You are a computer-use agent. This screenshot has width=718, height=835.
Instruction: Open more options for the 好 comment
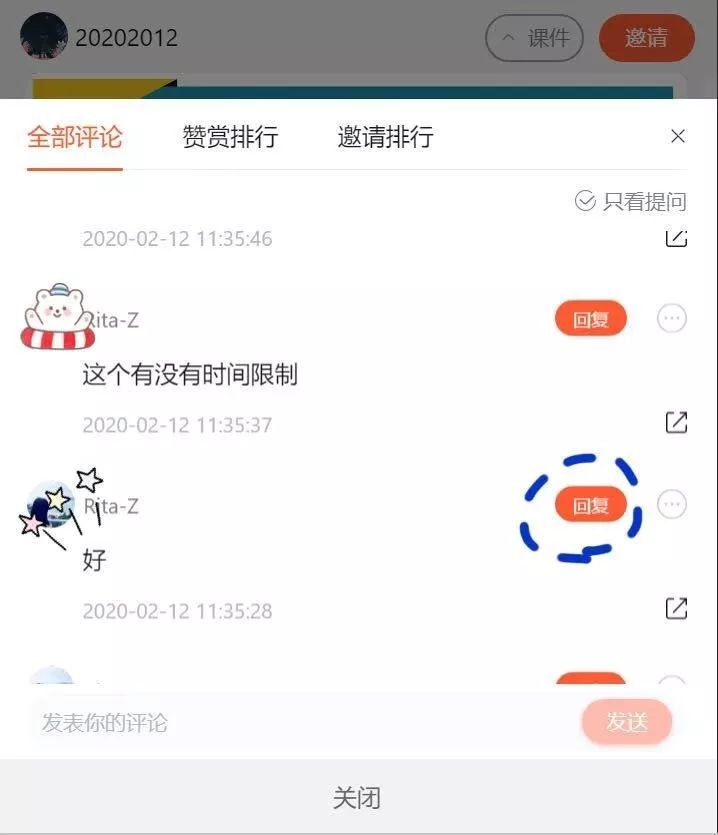(x=672, y=505)
